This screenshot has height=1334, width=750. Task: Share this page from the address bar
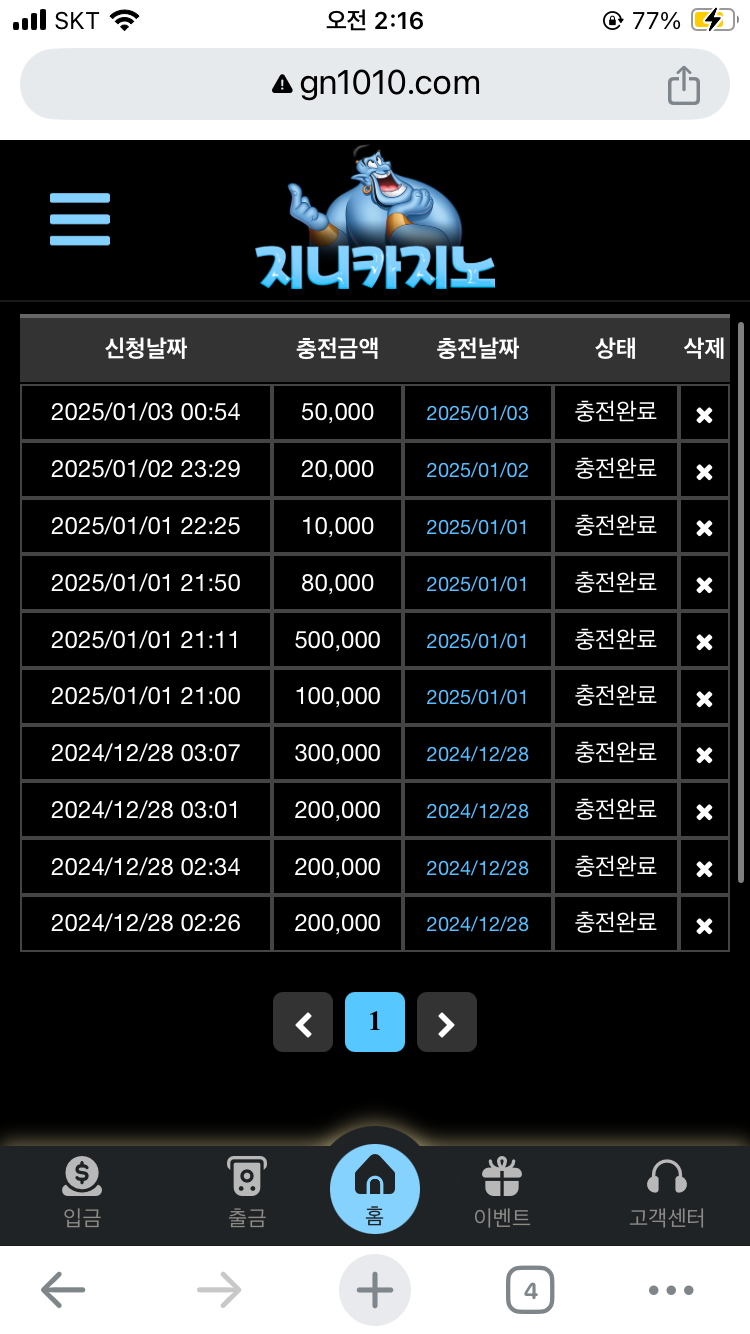coord(683,85)
